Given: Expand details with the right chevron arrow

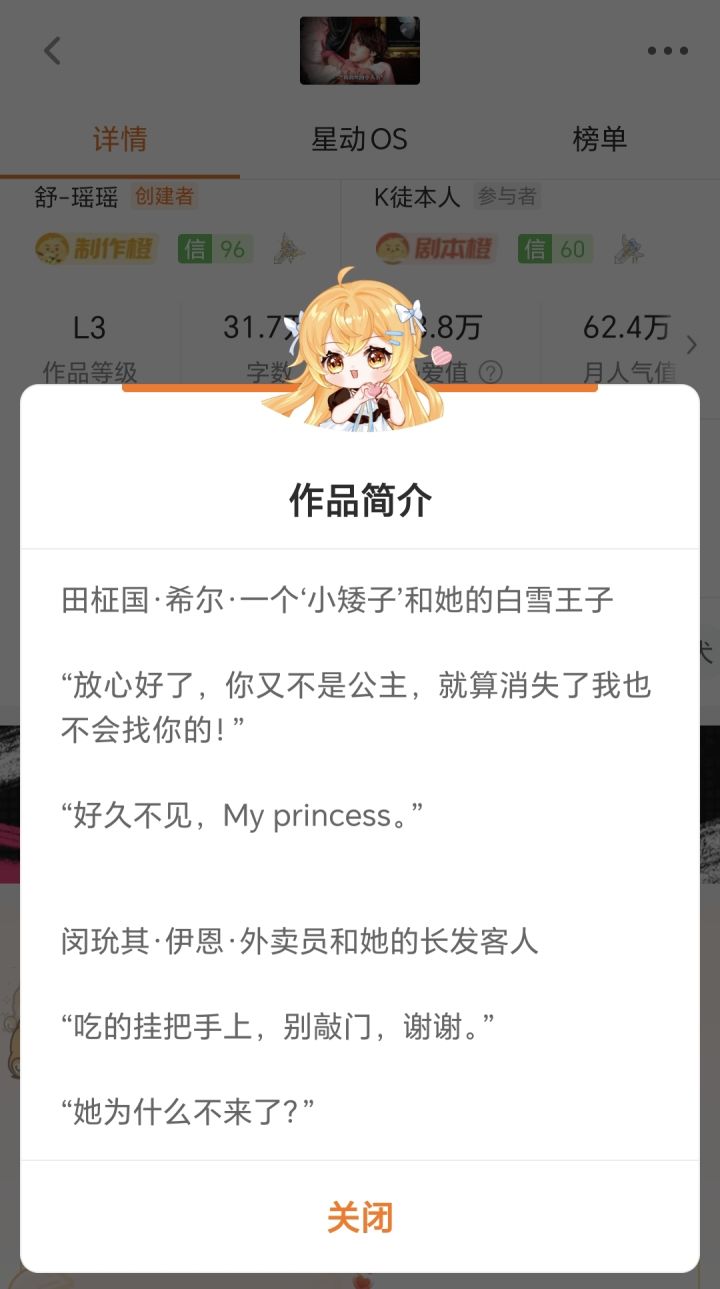Looking at the screenshot, I should (x=691, y=345).
